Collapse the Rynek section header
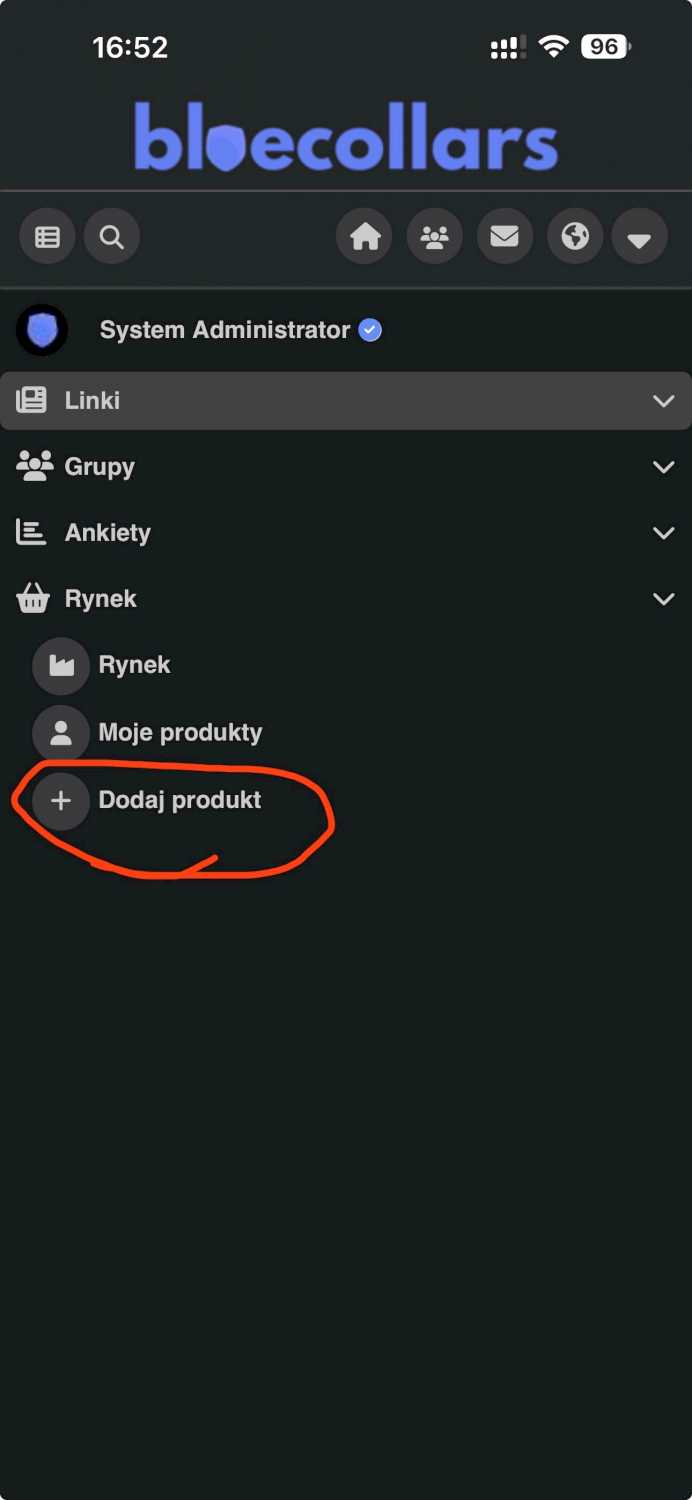The image size is (692, 1500). coord(345,599)
